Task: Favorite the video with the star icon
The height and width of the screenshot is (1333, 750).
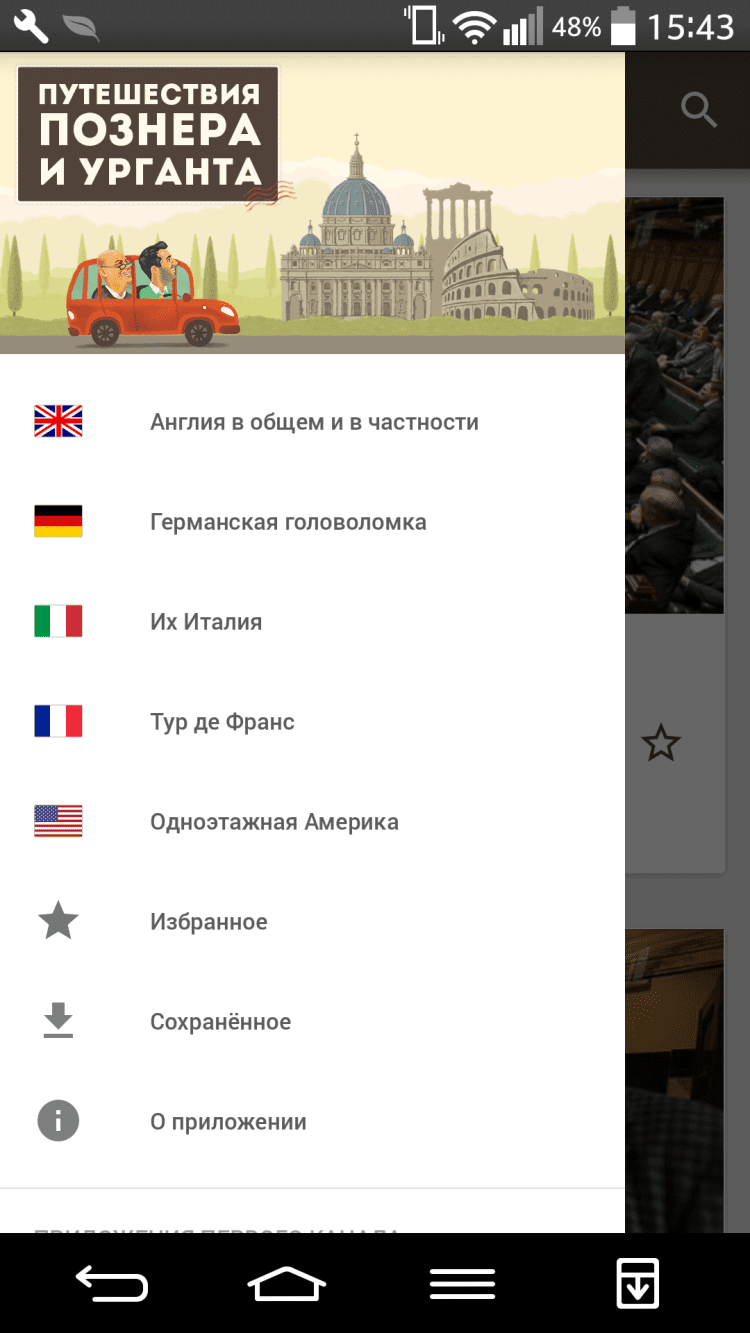Action: [660, 744]
